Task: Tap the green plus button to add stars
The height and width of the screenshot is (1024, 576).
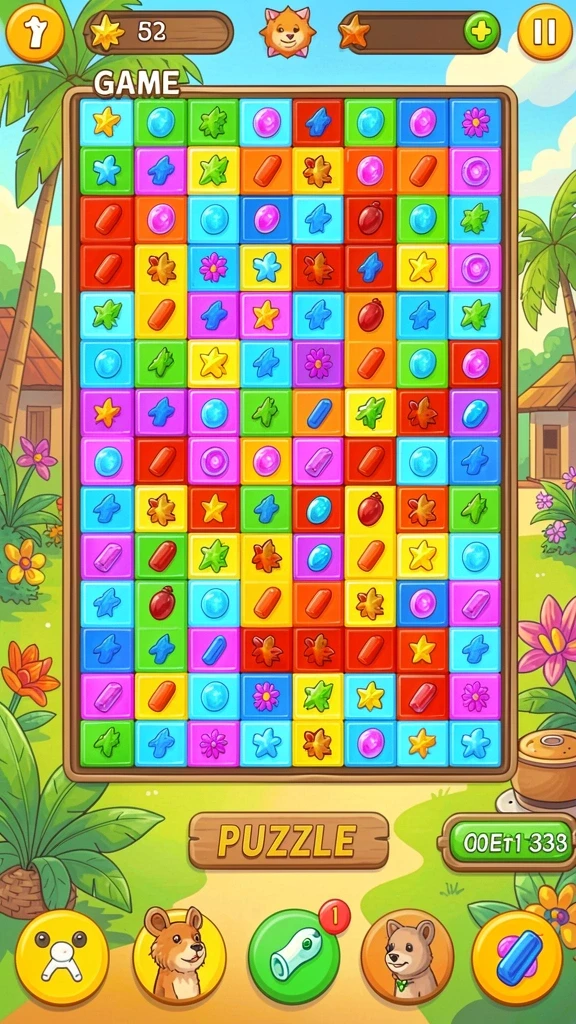Action: [x=482, y=31]
